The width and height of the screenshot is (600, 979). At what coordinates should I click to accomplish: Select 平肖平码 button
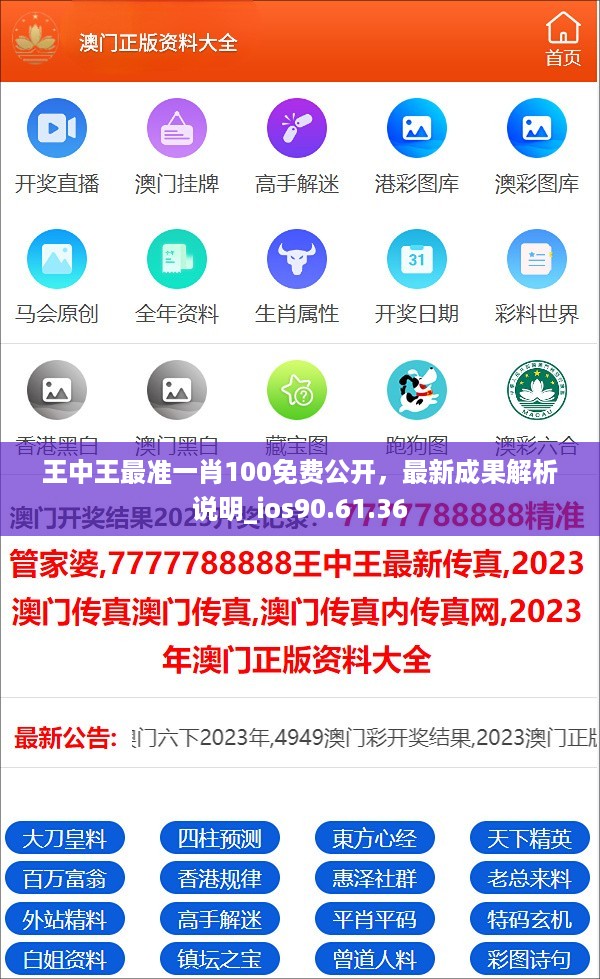click(x=375, y=919)
